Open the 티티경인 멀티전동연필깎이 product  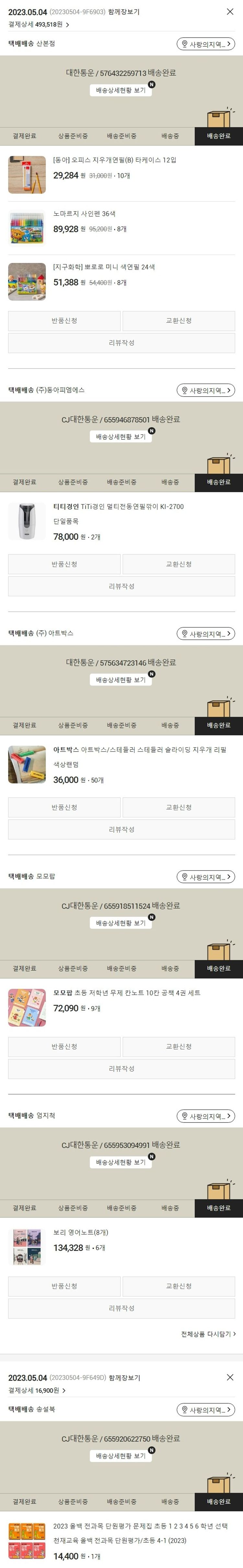[x=119, y=506]
